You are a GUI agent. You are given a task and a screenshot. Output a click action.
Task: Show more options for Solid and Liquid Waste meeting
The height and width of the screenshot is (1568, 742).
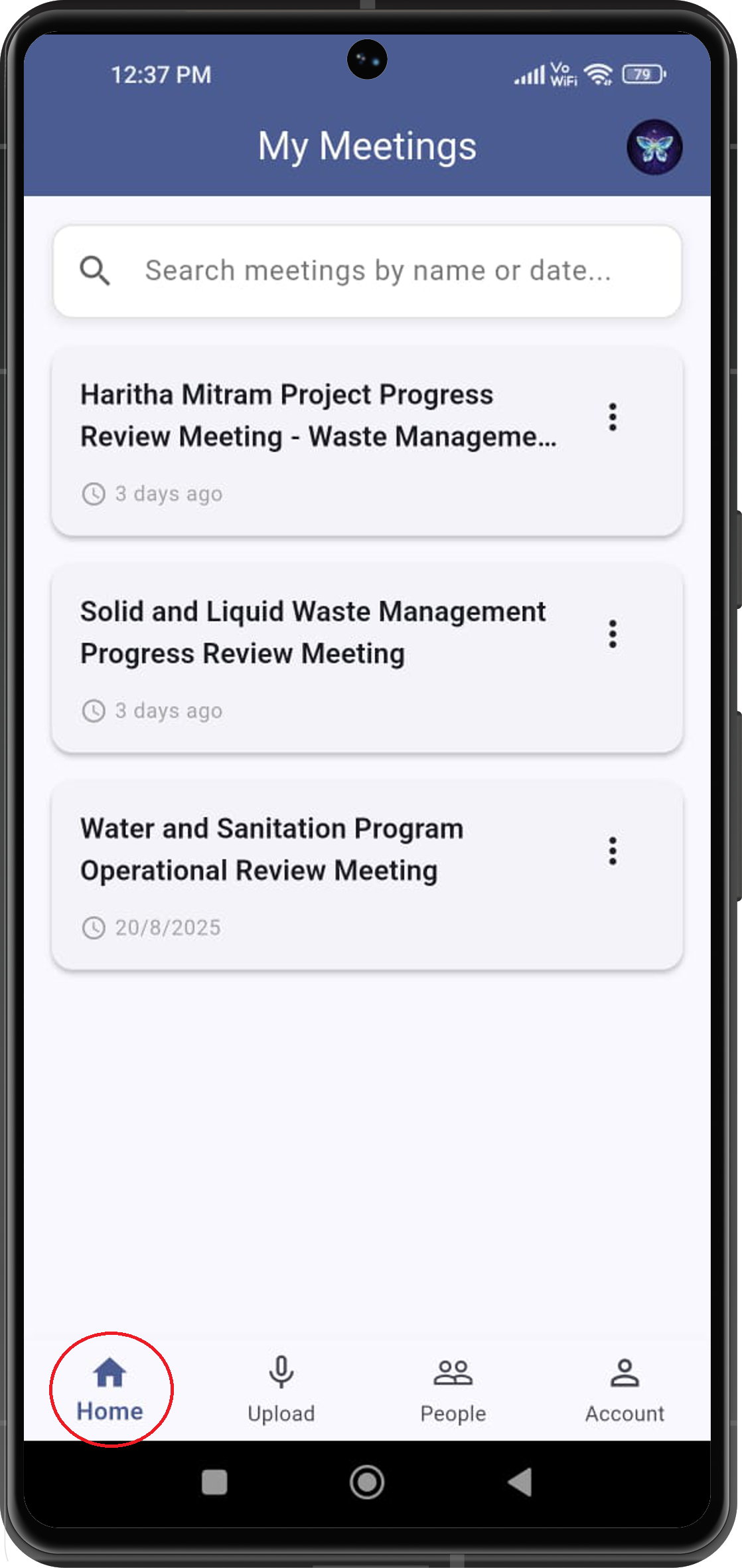613,634
